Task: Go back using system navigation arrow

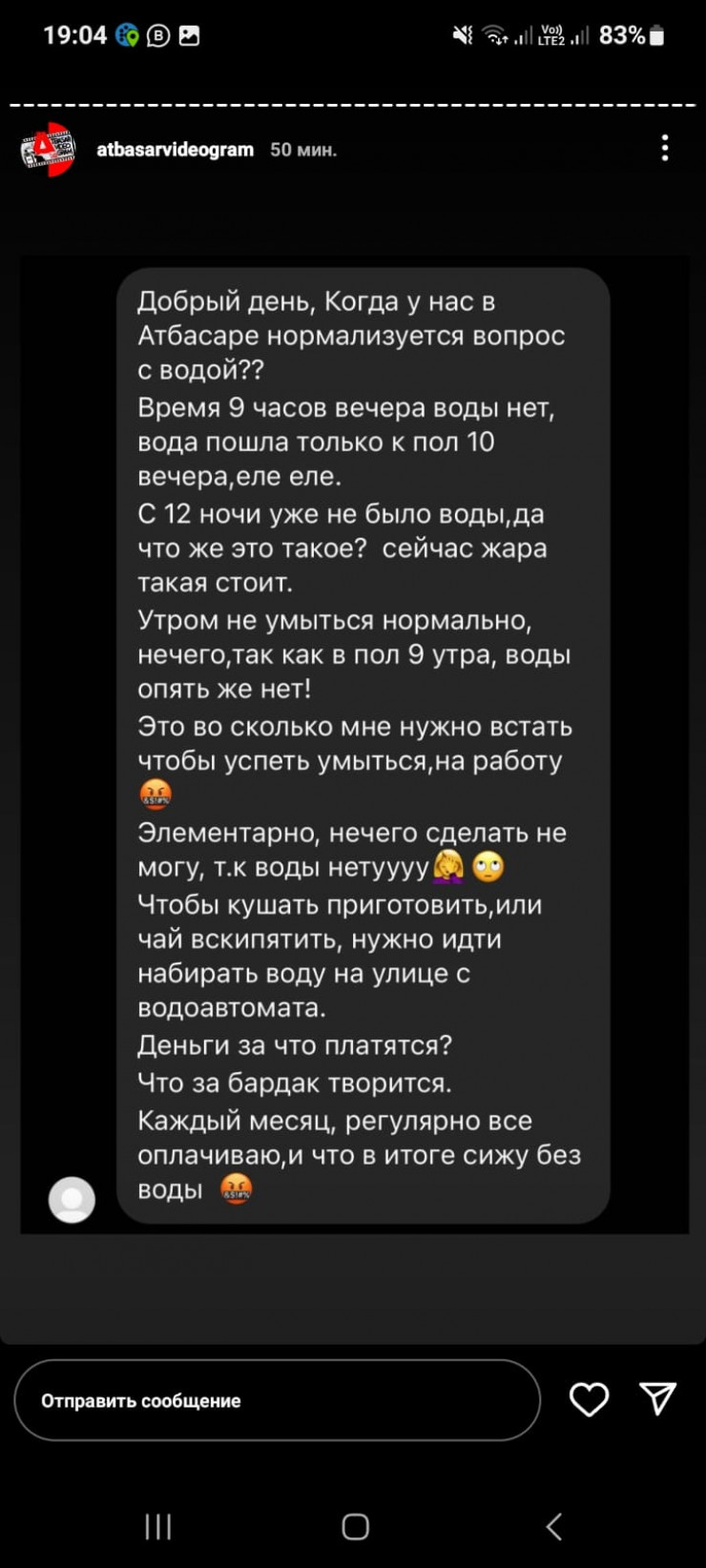Action: tap(554, 1527)
